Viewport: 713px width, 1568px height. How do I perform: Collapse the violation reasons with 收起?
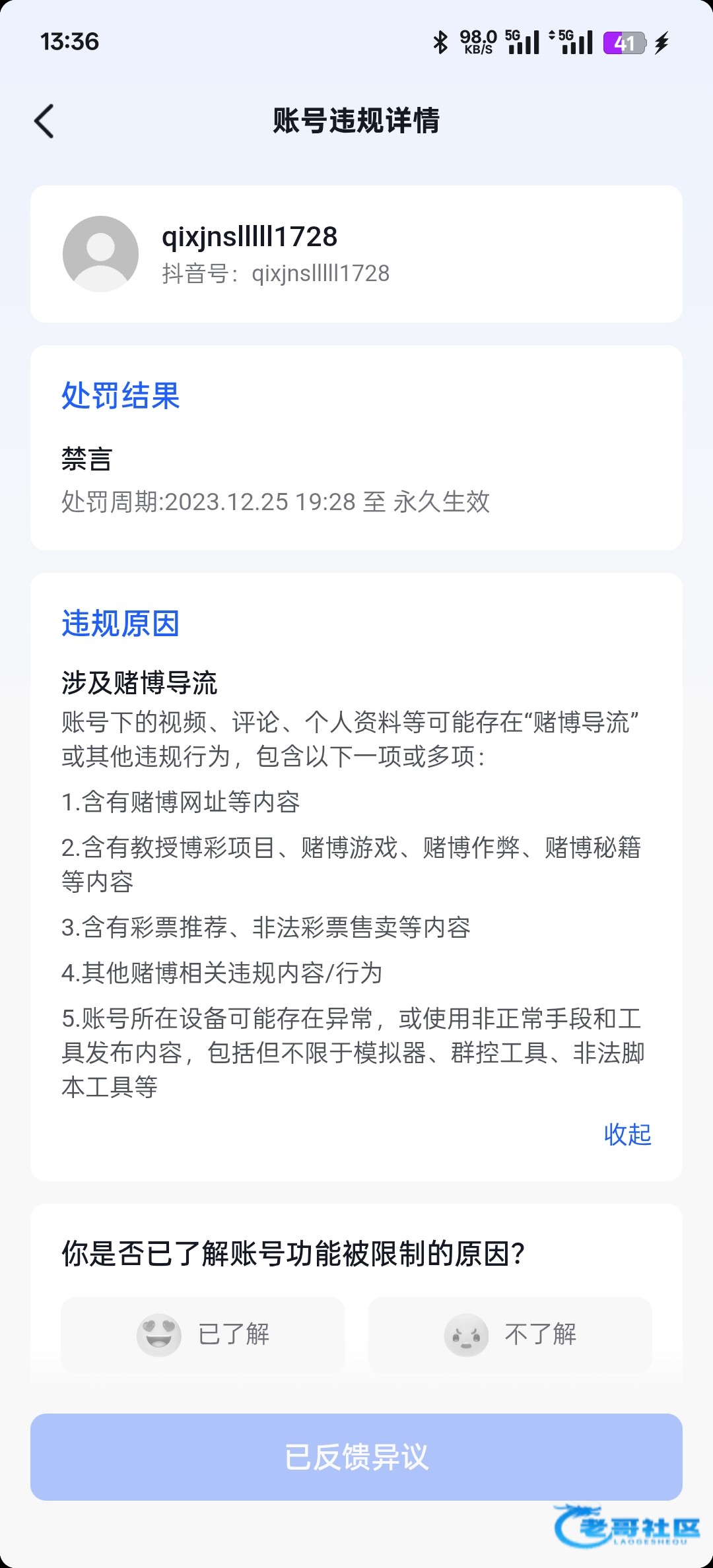(x=627, y=1134)
